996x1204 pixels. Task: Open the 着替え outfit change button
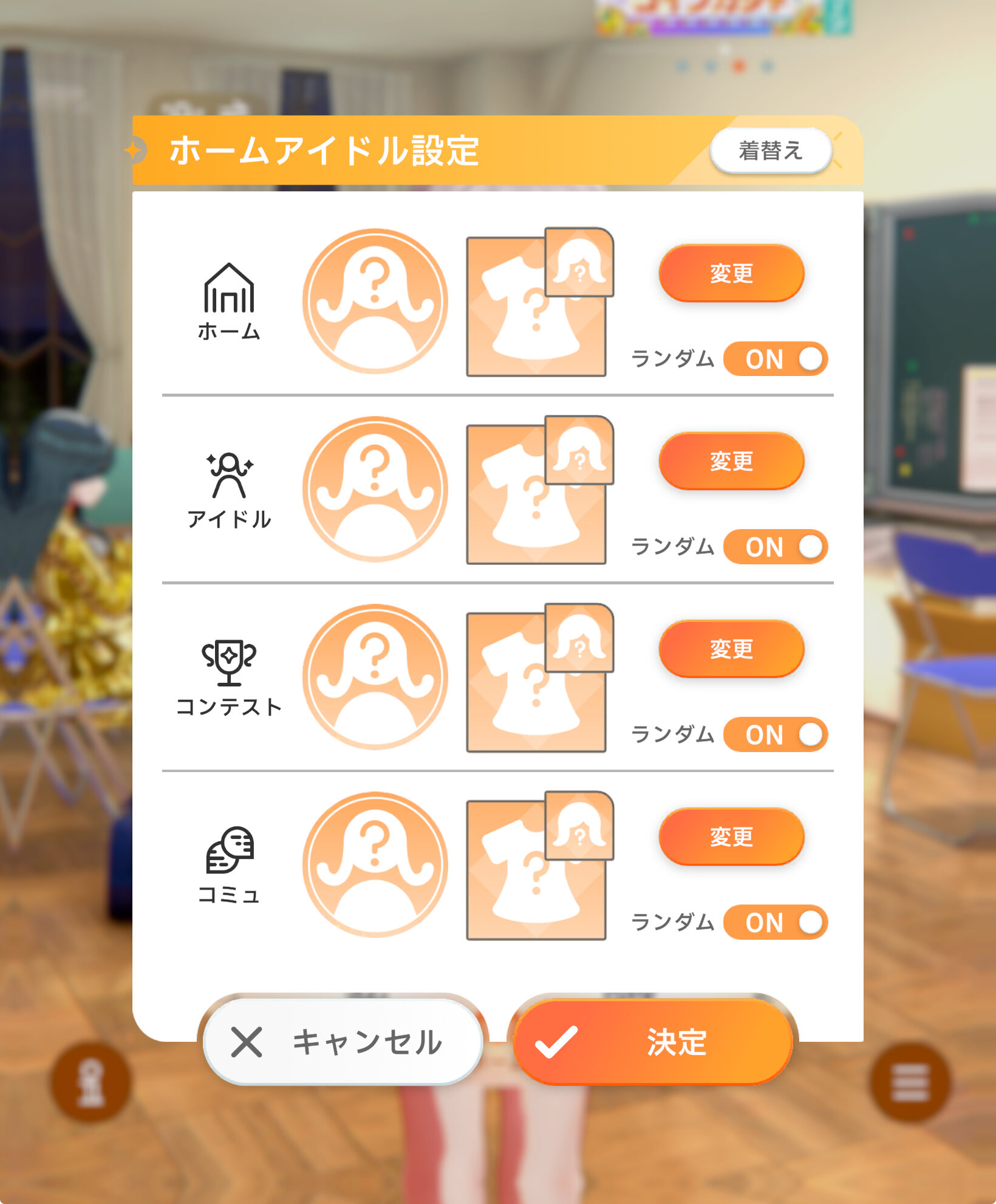coord(770,150)
